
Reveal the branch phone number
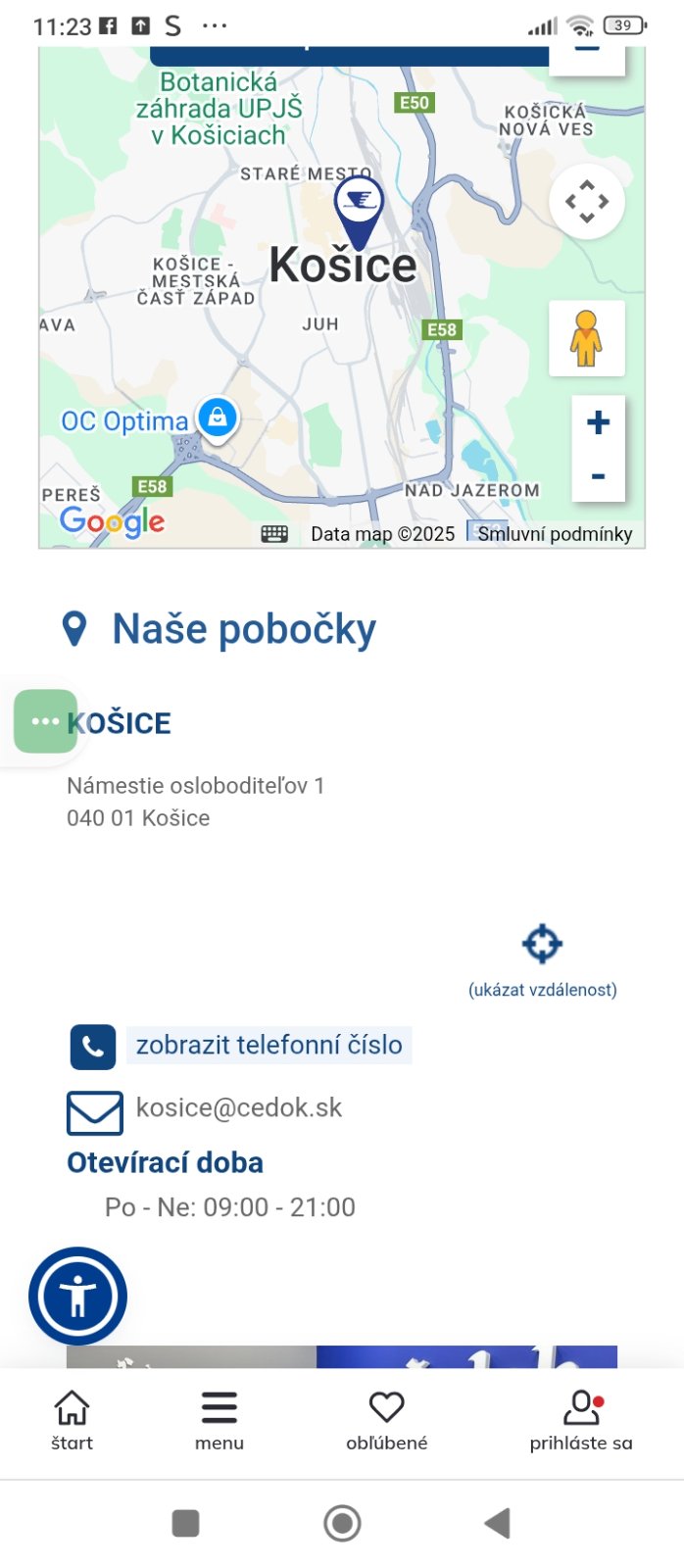(x=269, y=1045)
